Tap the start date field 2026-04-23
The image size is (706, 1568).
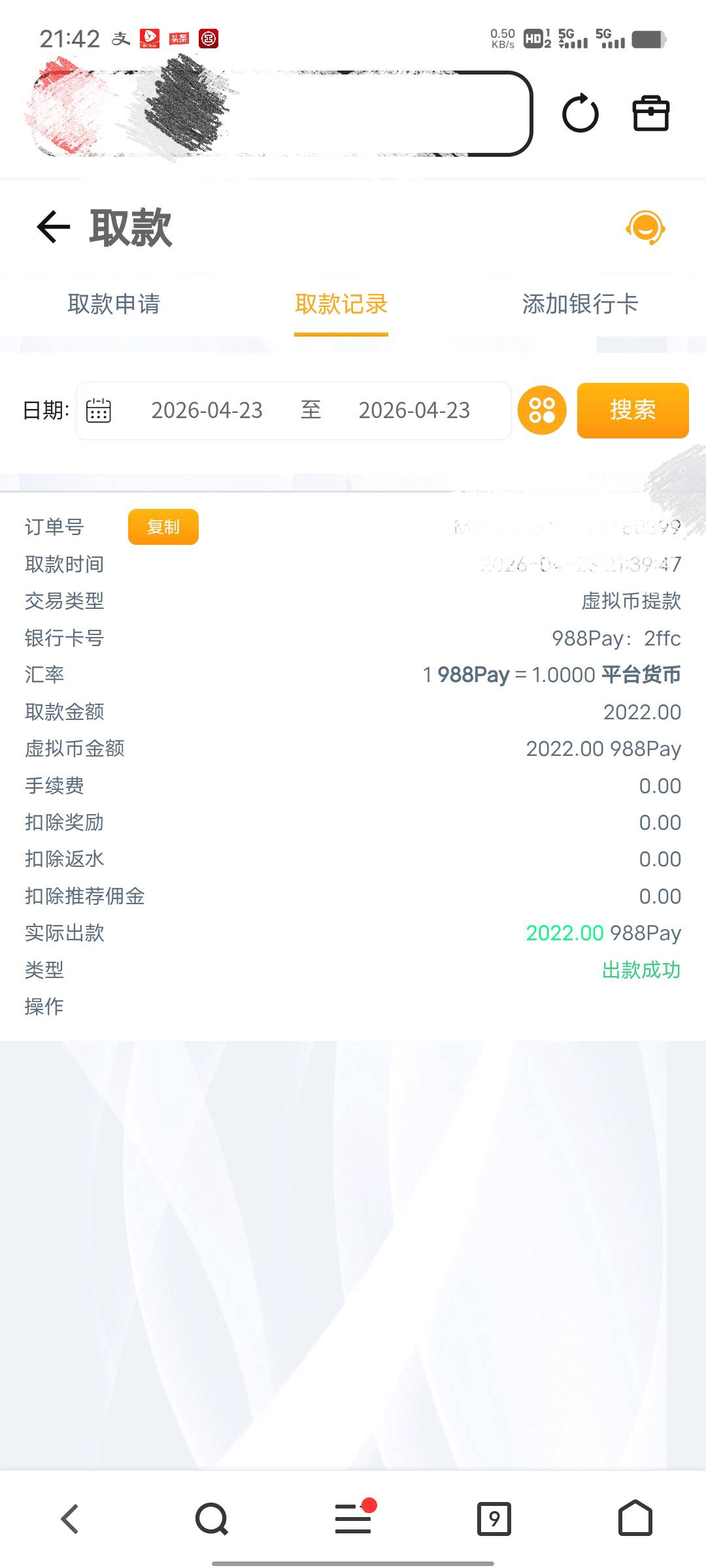[208, 410]
